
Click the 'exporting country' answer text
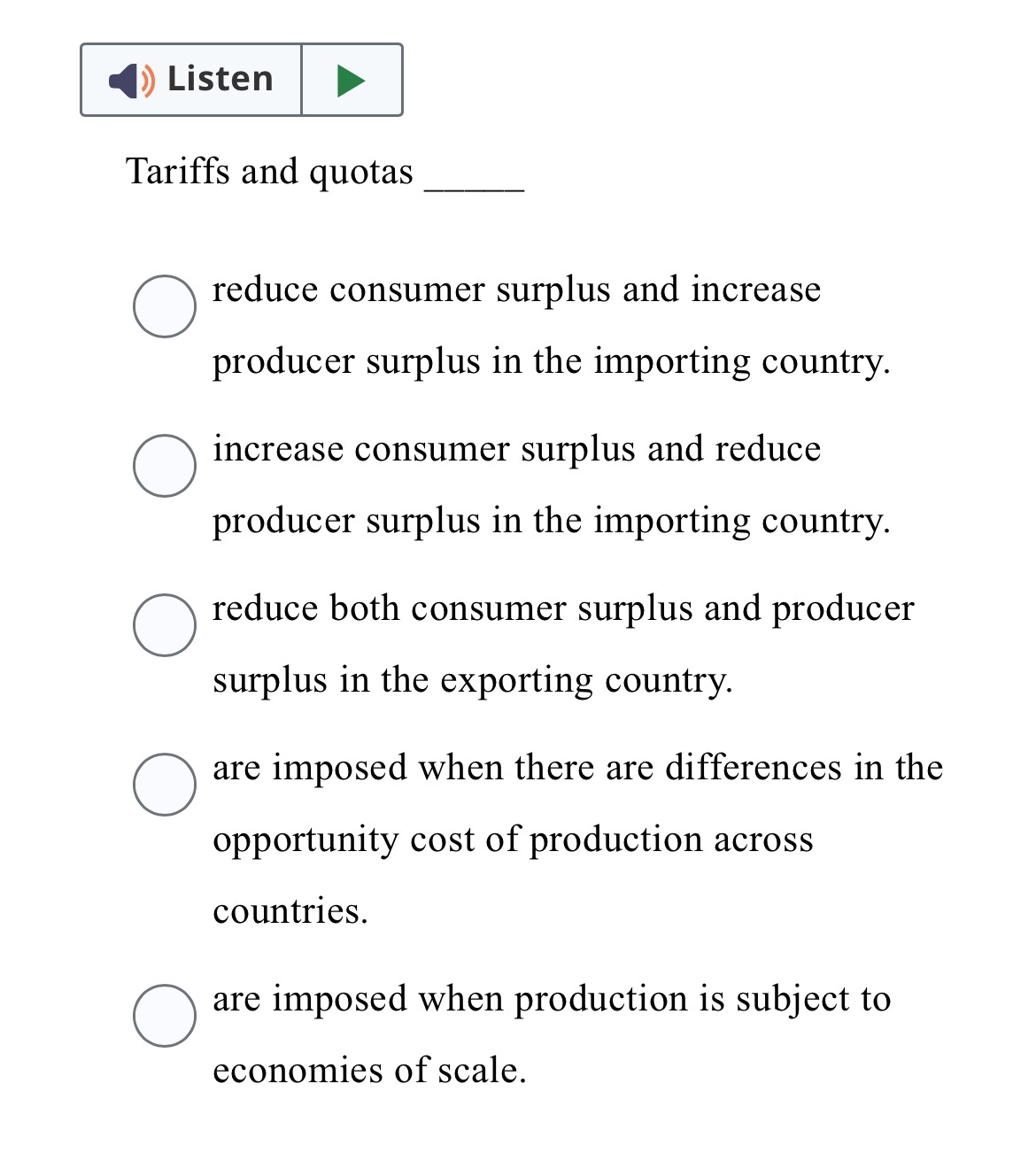[x=473, y=680]
